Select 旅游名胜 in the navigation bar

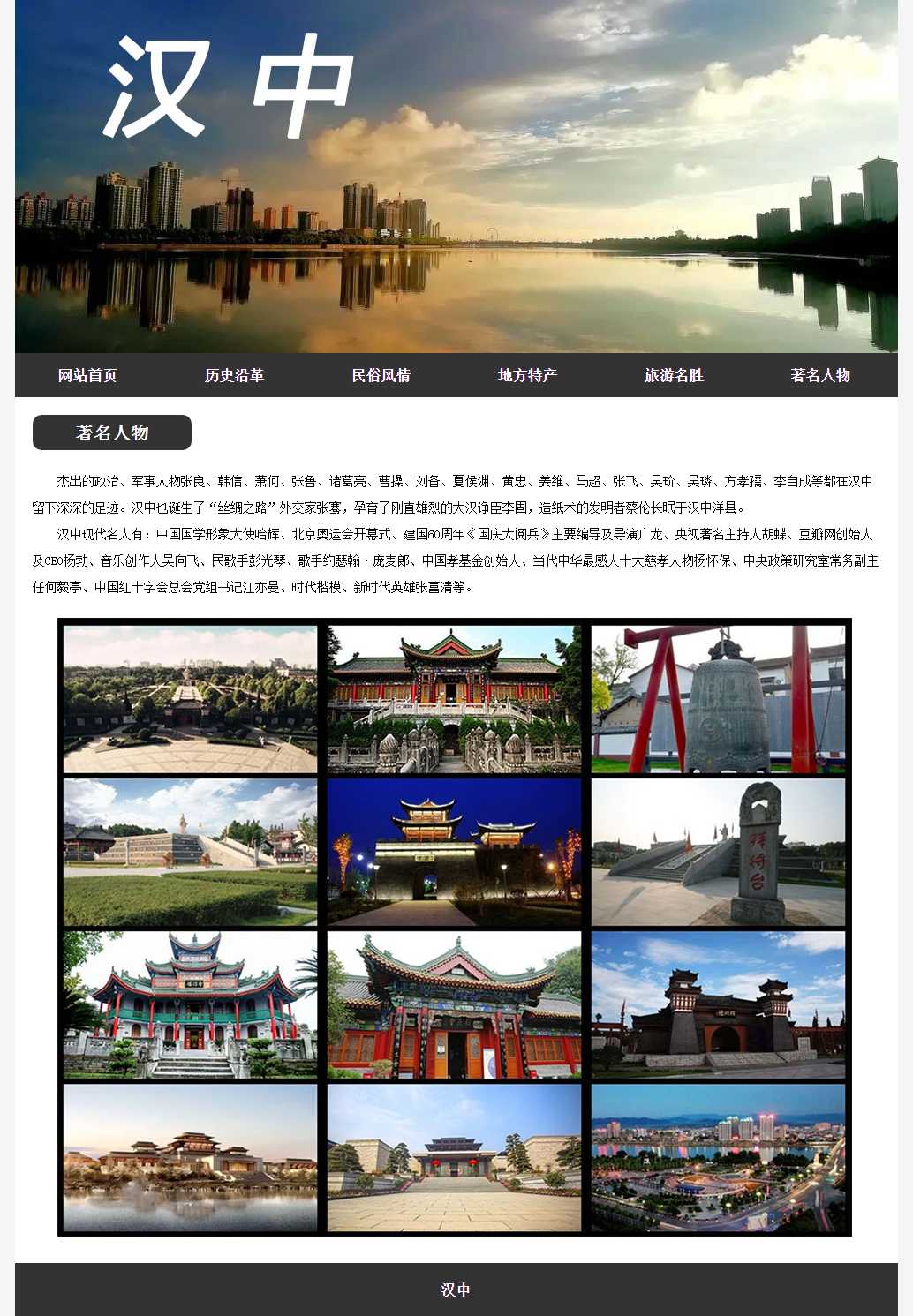[x=674, y=375]
